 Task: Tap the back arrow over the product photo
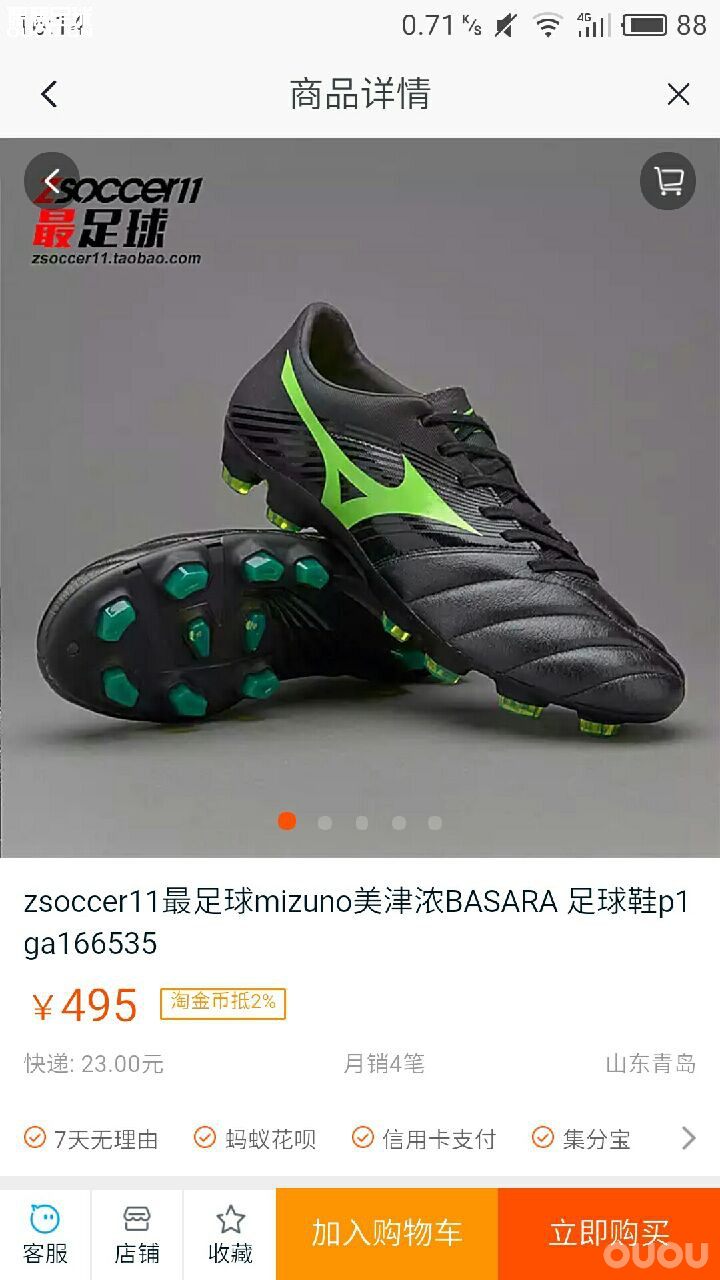51,180
